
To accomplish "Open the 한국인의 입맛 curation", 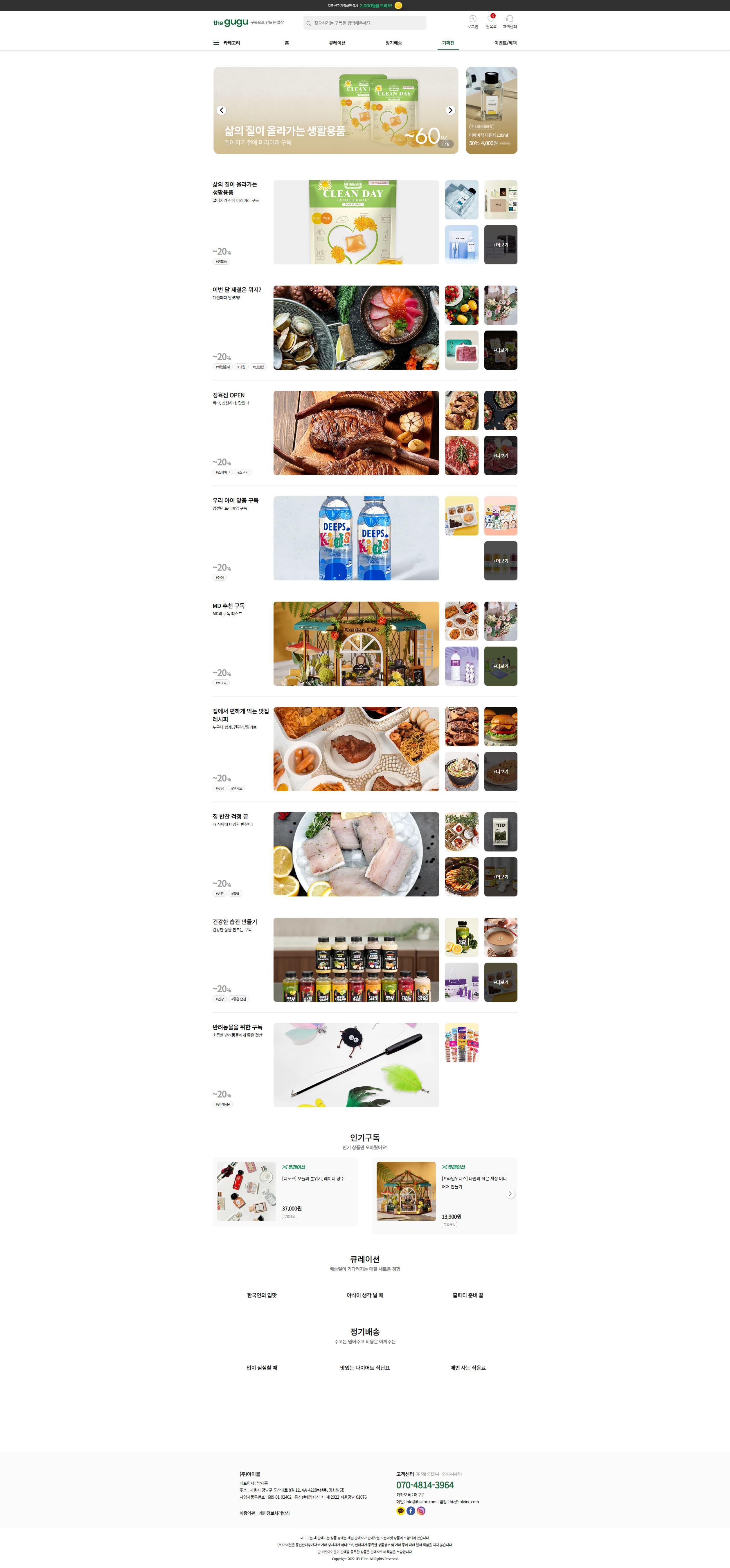I will 262,1295.
